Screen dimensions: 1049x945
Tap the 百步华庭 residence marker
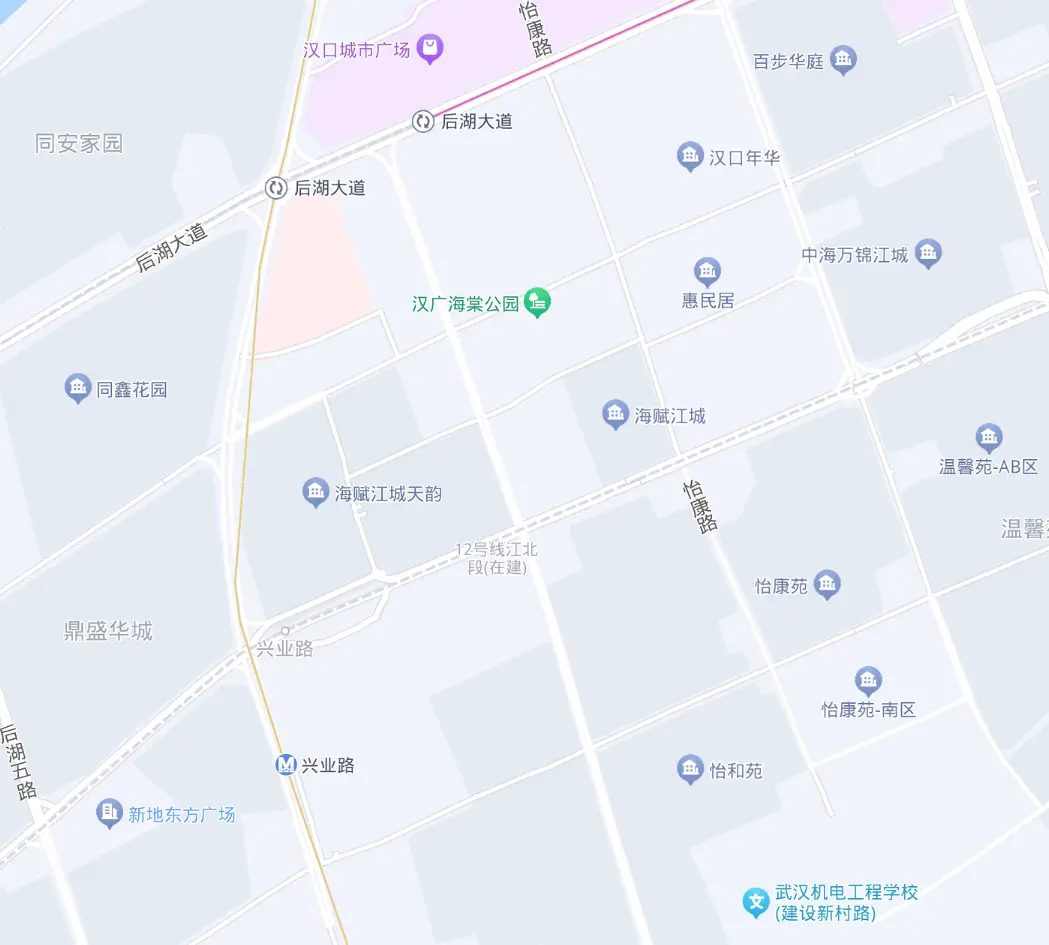844,59
